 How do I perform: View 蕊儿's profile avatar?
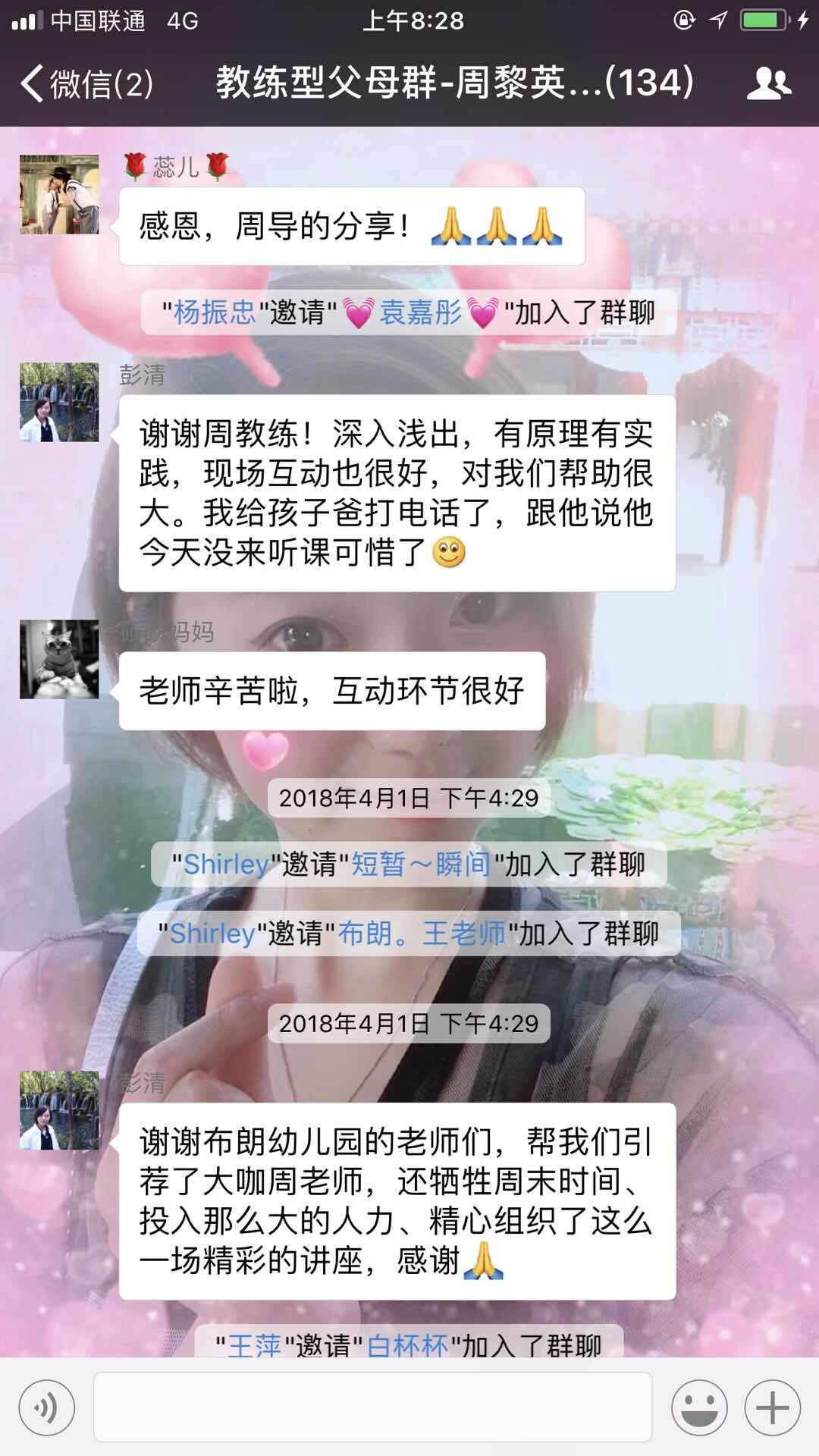[x=59, y=194]
